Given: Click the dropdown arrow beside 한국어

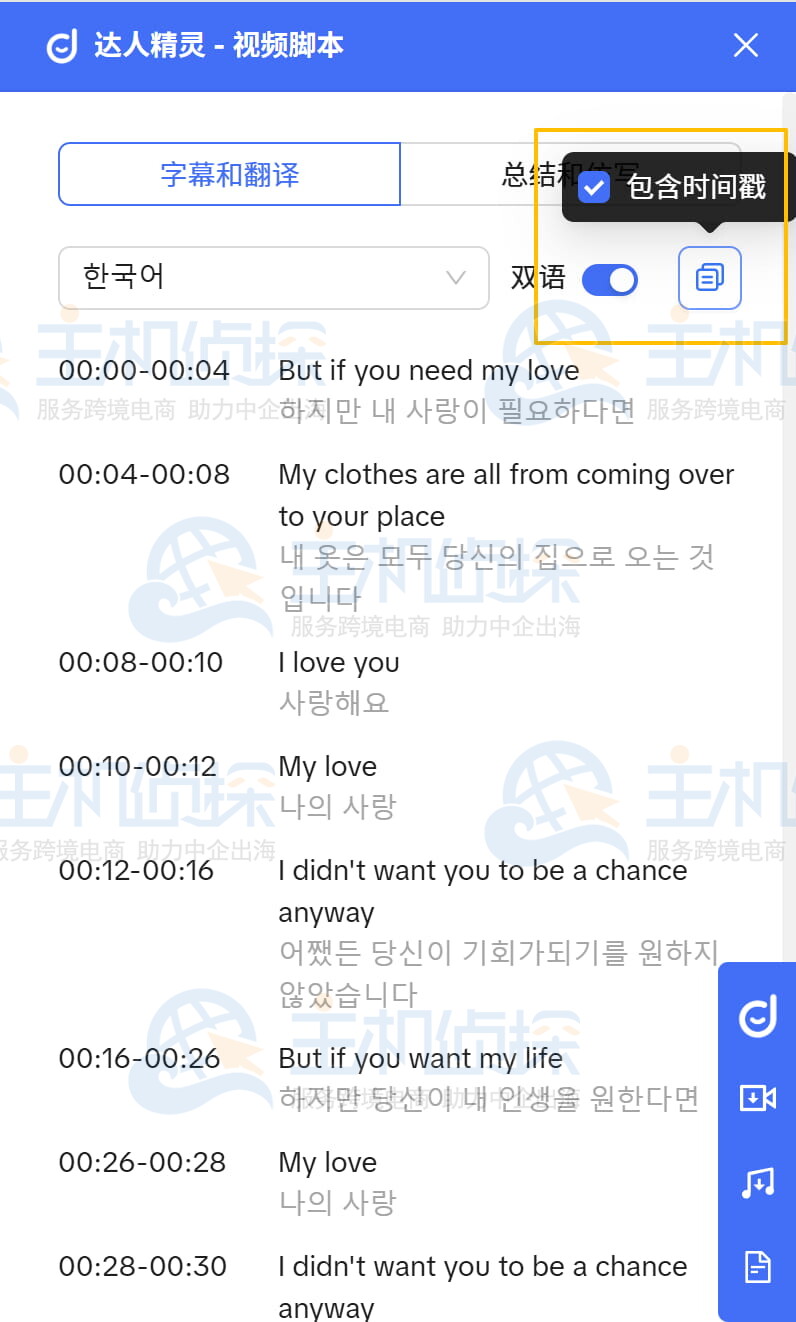Looking at the screenshot, I should 458,278.
